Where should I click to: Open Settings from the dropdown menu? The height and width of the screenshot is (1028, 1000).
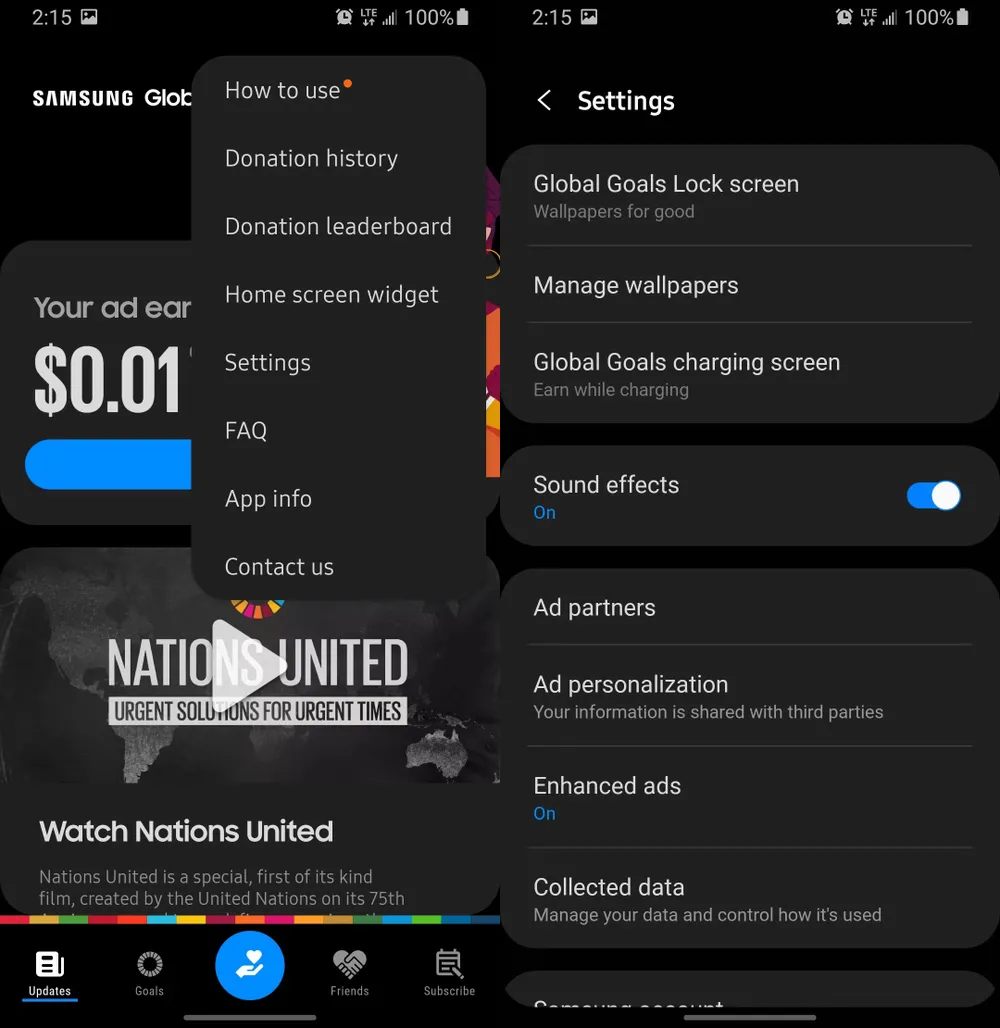tap(268, 363)
